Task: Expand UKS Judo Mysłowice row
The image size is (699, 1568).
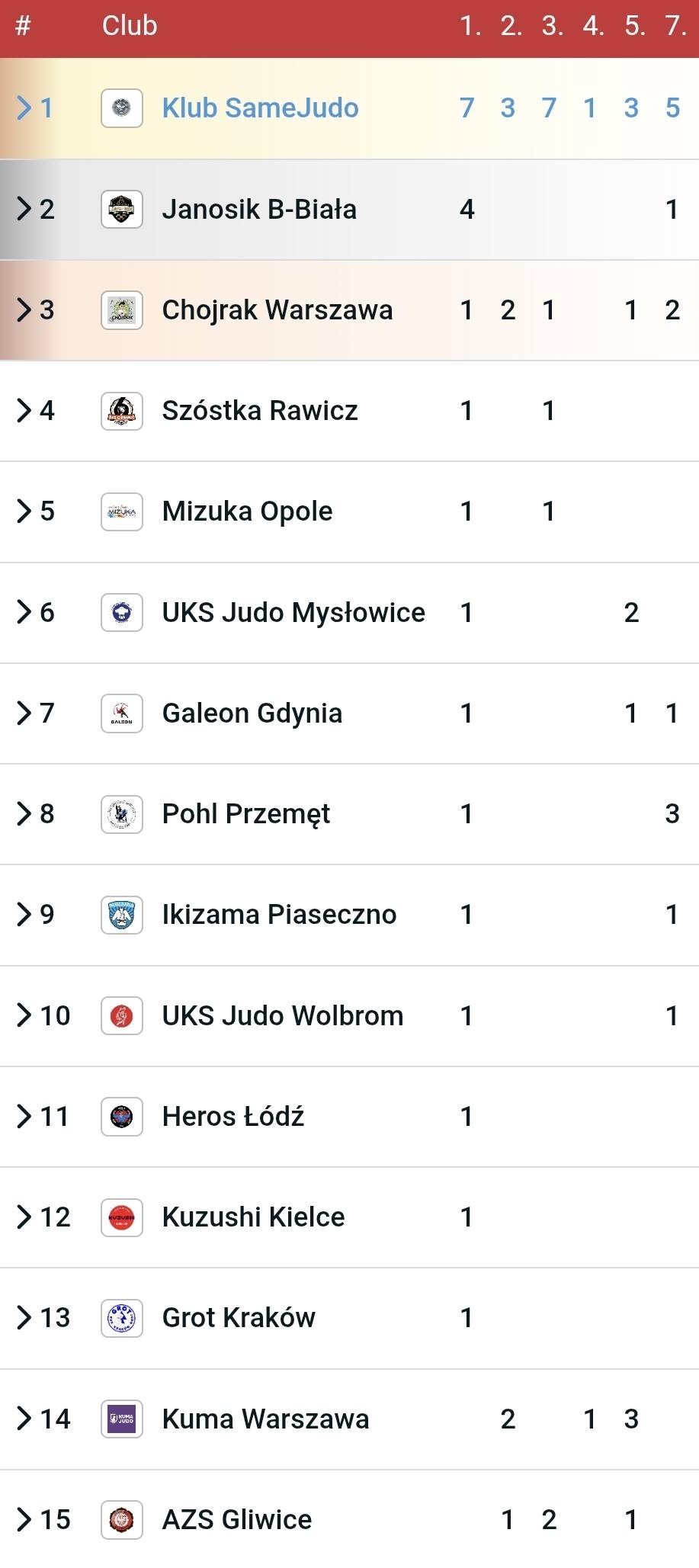Action: coord(24,612)
